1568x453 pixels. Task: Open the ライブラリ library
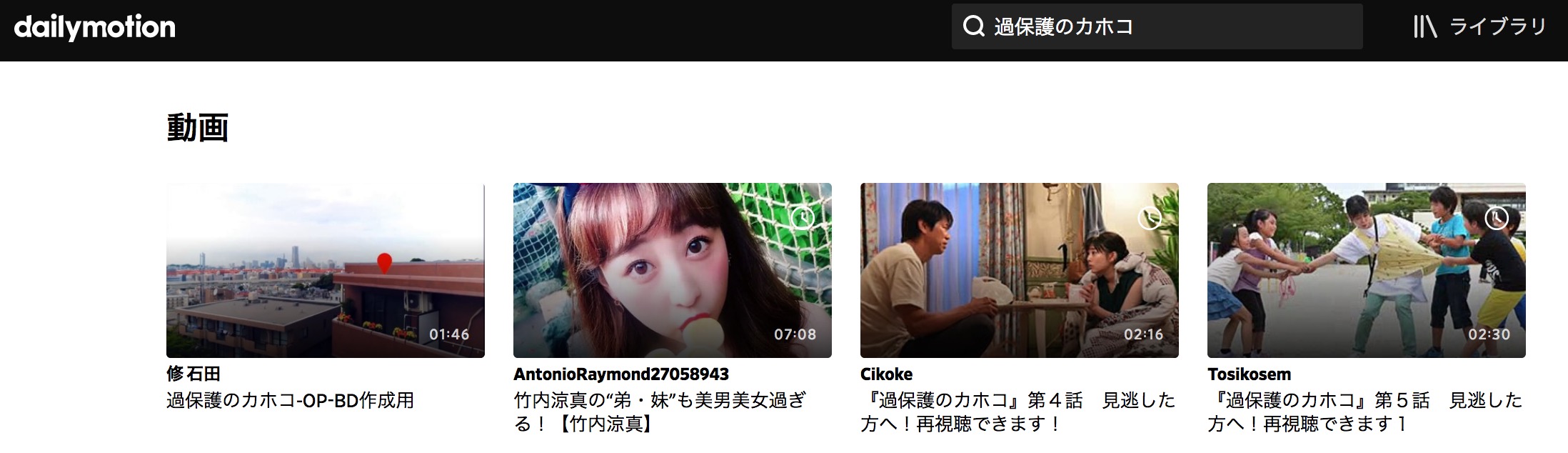(x=1479, y=27)
